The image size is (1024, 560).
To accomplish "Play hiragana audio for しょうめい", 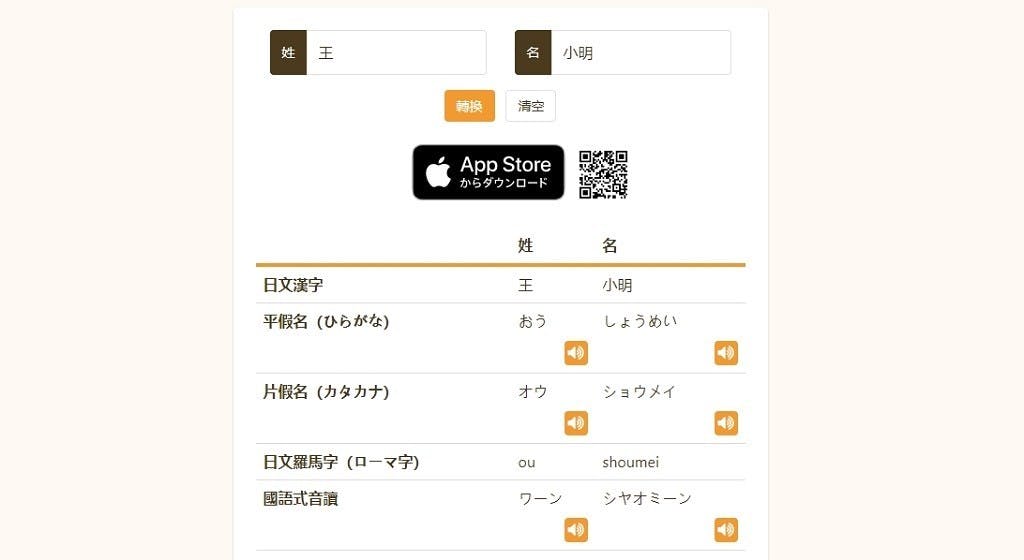I will (726, 353).
